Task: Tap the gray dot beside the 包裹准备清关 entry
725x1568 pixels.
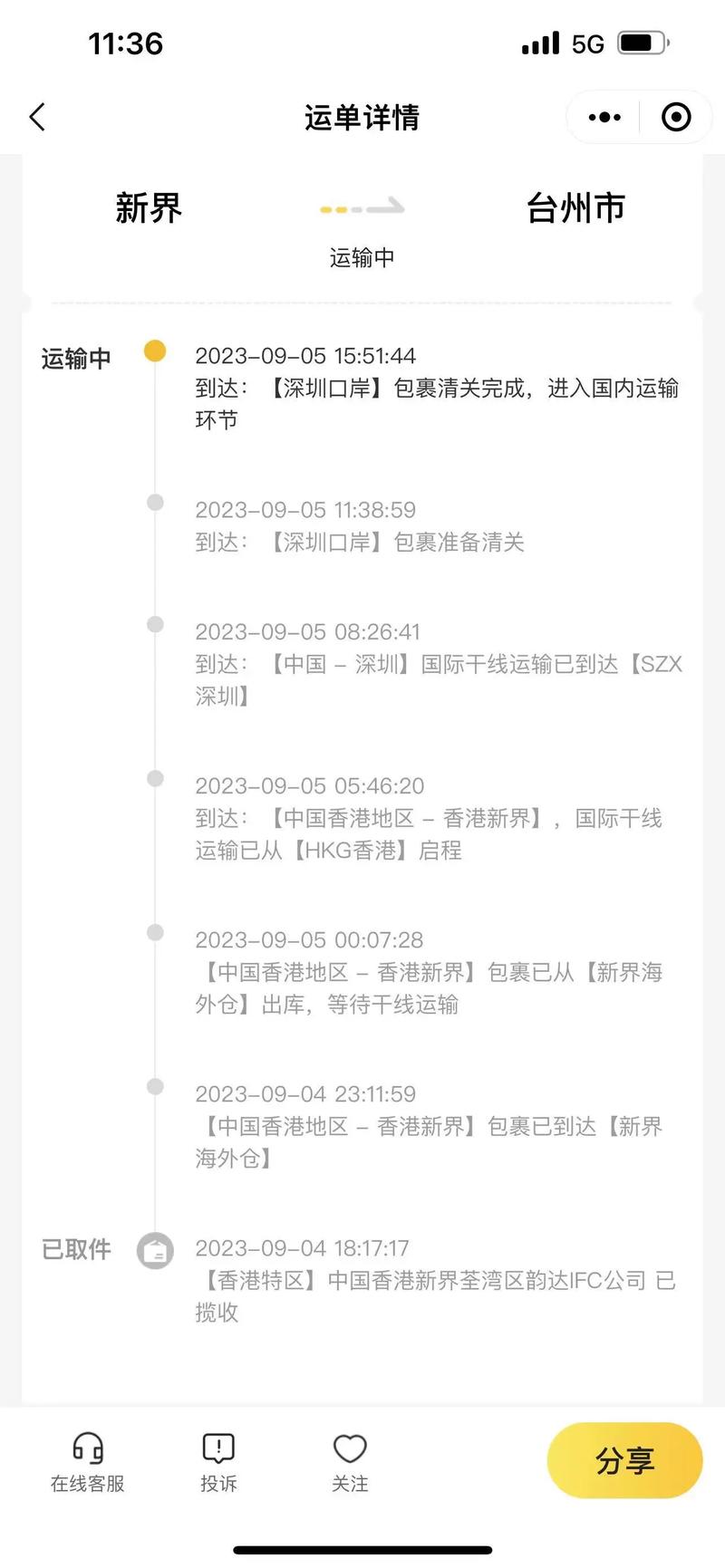Action: tap(155, 503)
